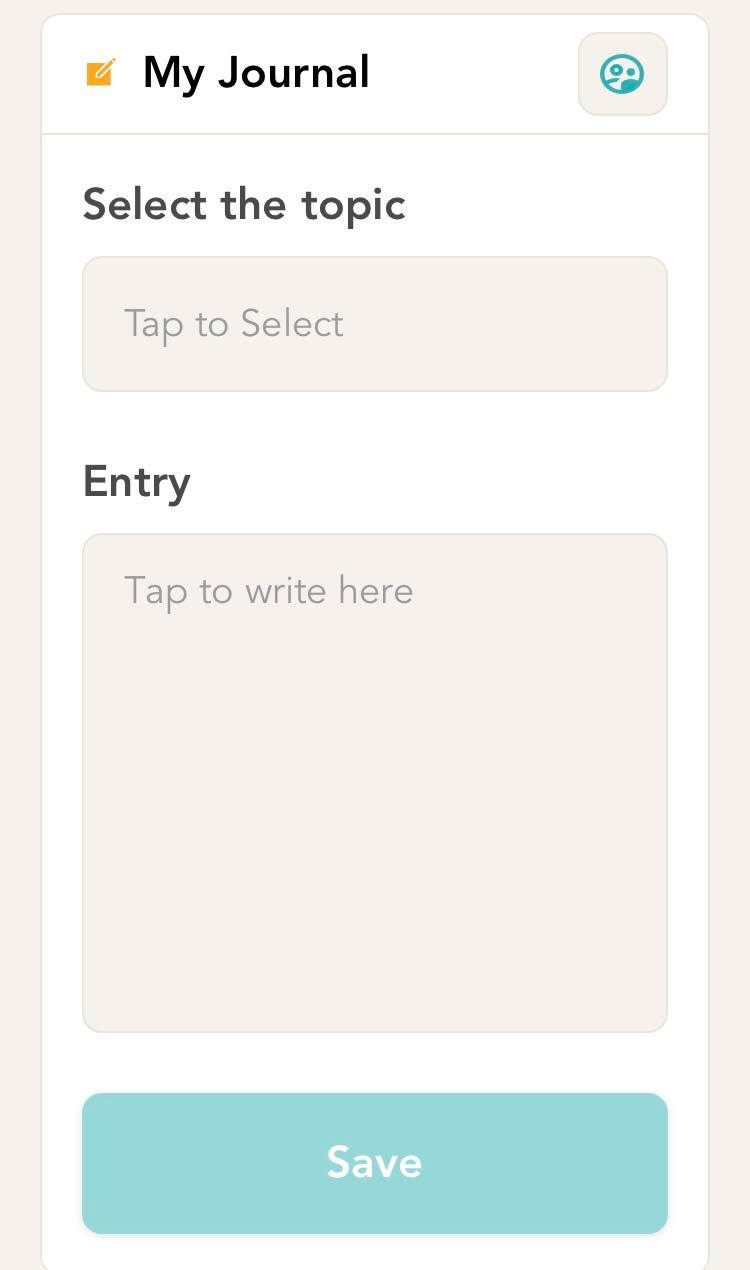
Task: Tap the Entry field to start writing
Action: click(374, 782)
